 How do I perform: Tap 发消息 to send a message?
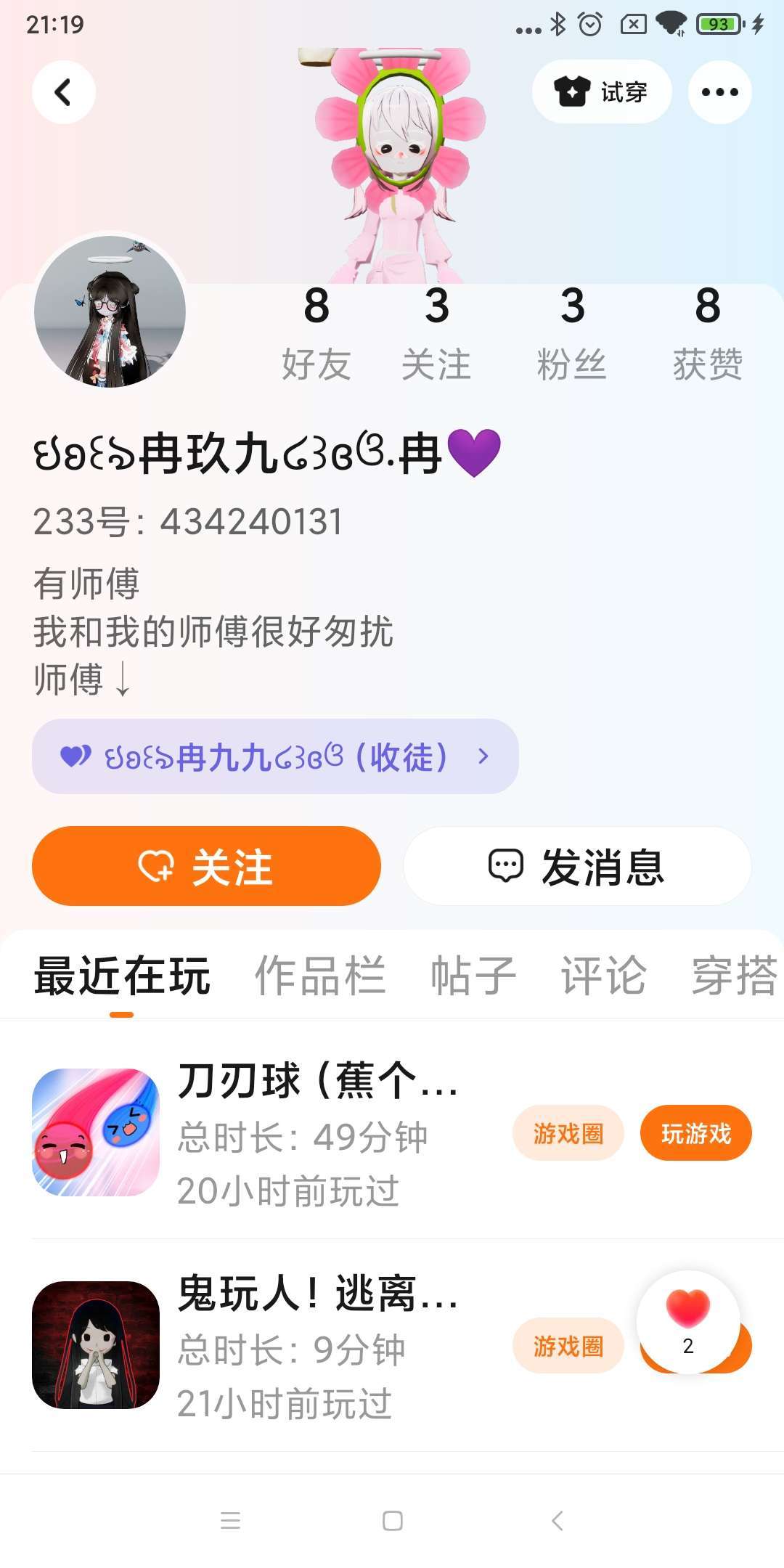pos(577,866)
